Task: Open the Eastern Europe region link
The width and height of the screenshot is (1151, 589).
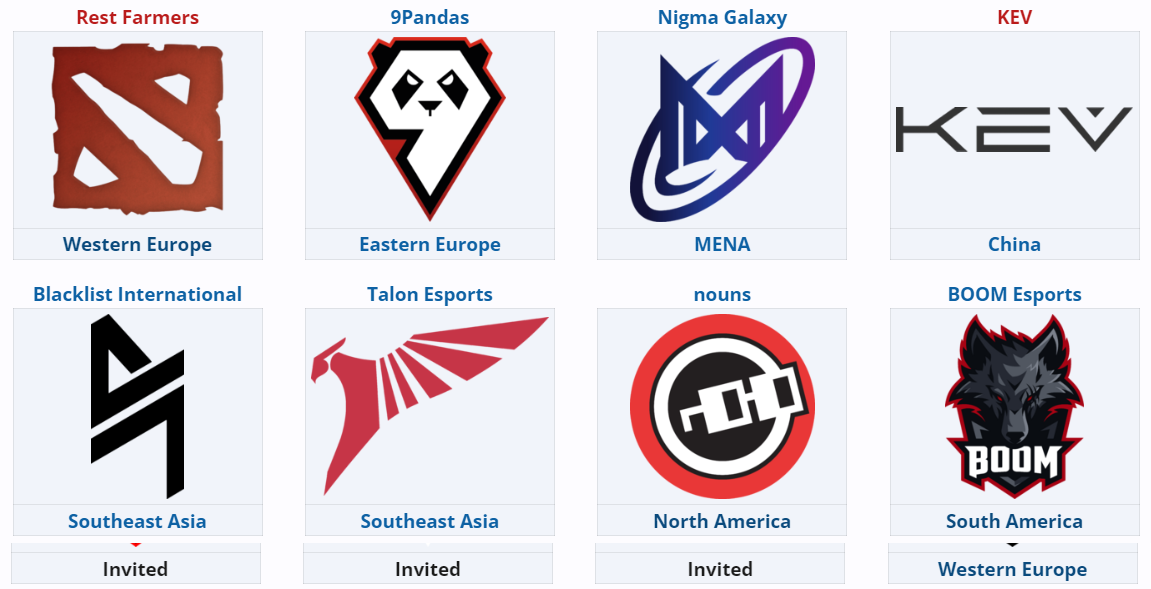Action: click(429, 244)
